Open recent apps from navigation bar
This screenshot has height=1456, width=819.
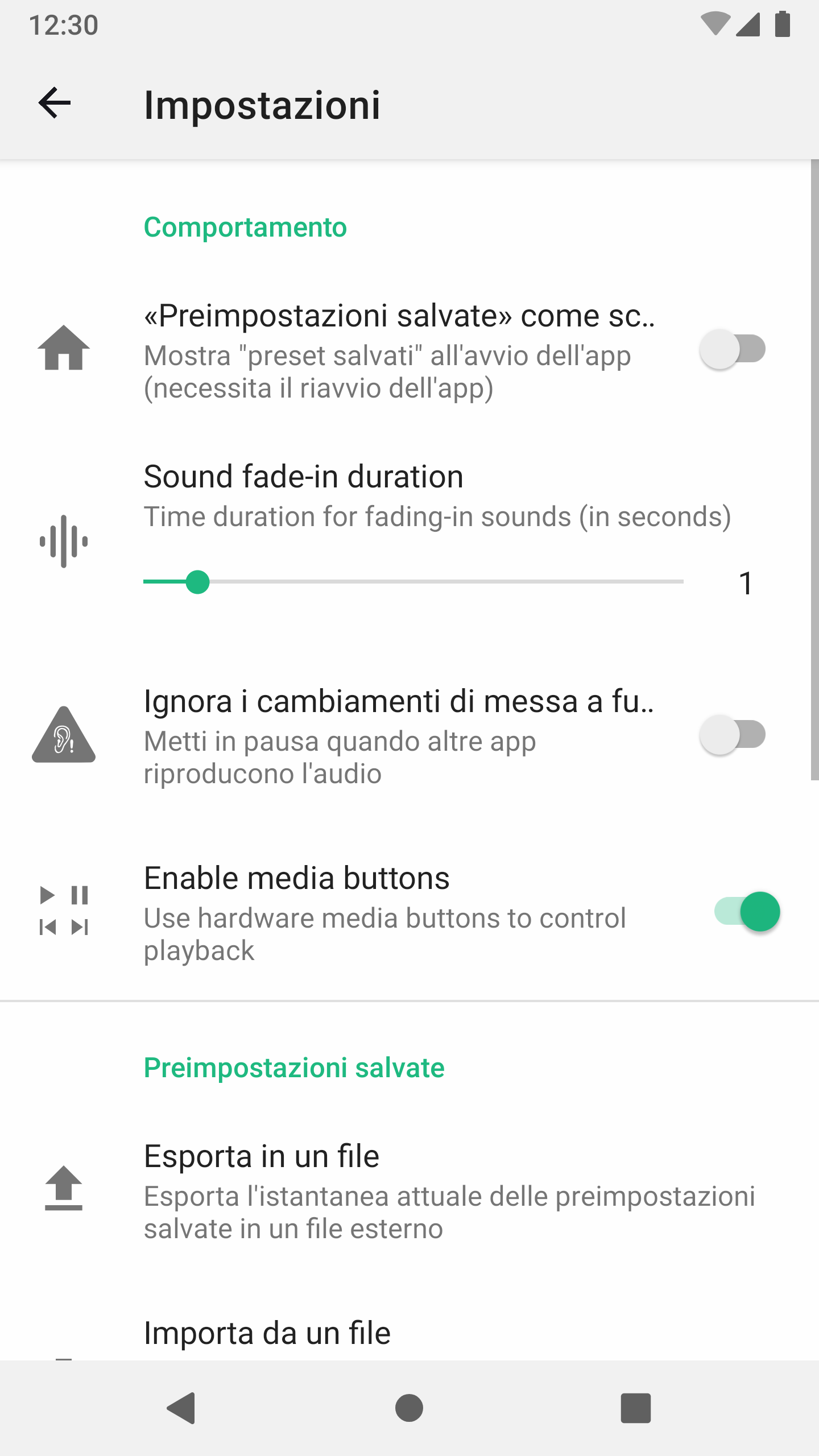[635, 1408]
